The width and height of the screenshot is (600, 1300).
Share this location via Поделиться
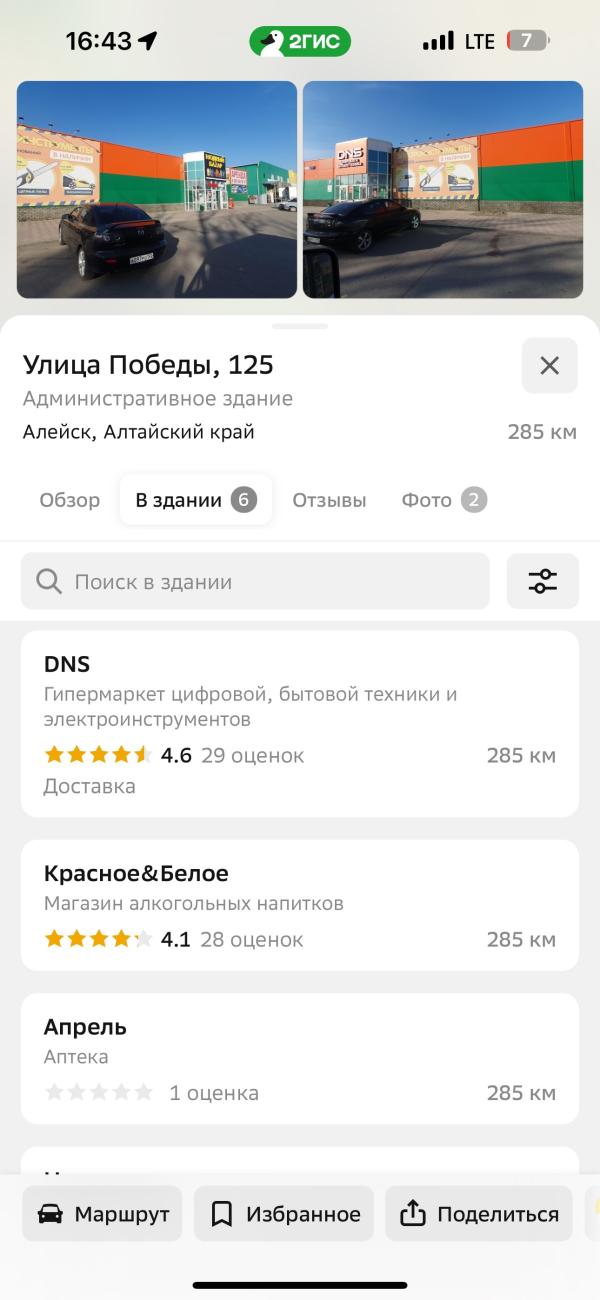click(x=479, y=1214)
